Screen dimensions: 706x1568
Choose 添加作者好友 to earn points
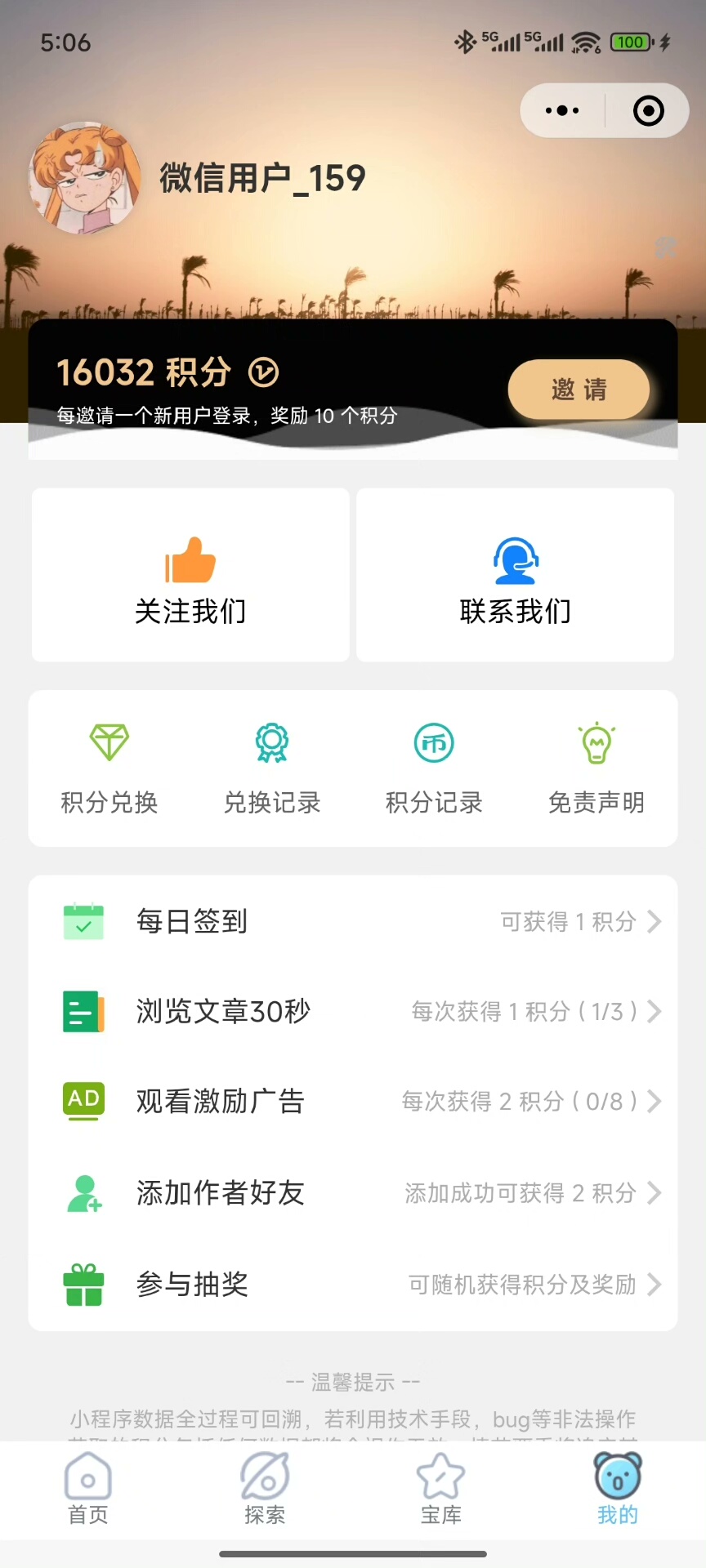coord(353,1193)
